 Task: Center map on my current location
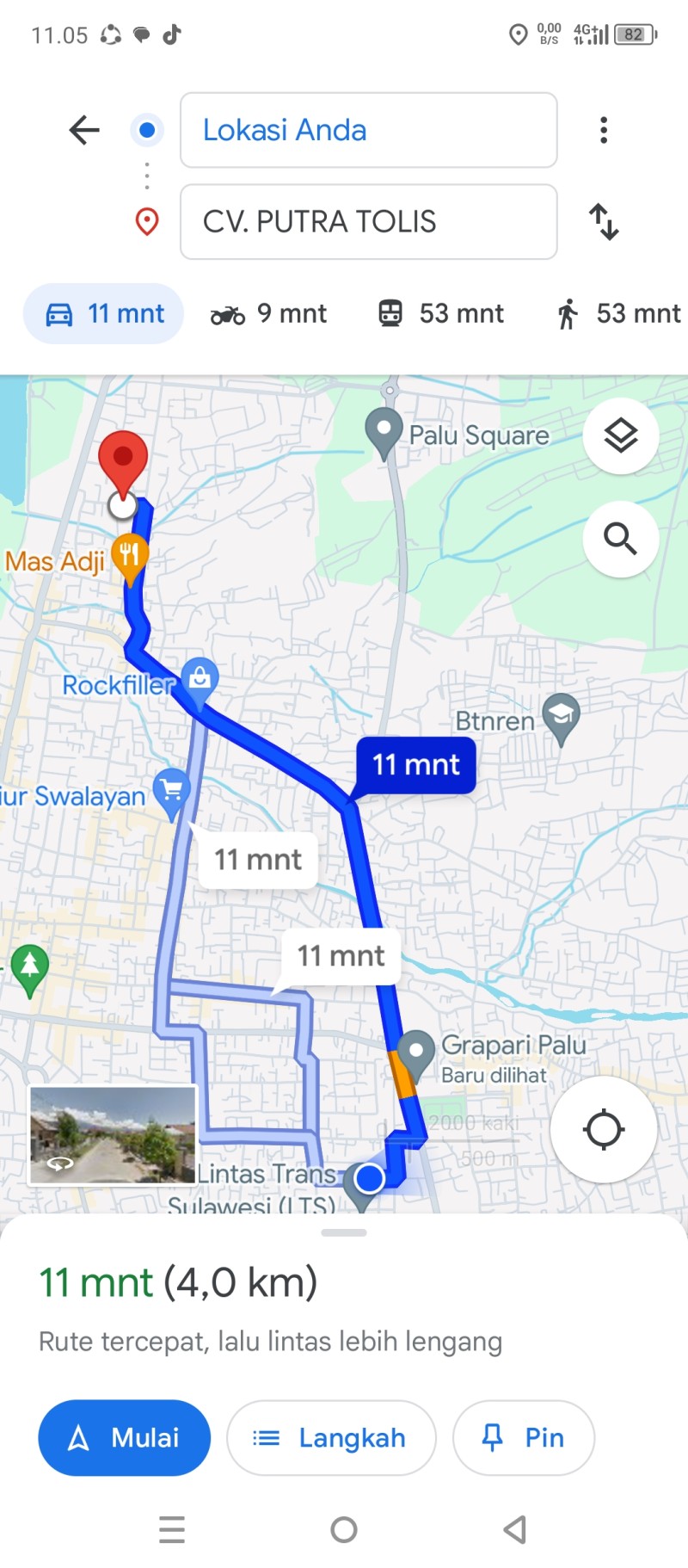pos(604,1129)
